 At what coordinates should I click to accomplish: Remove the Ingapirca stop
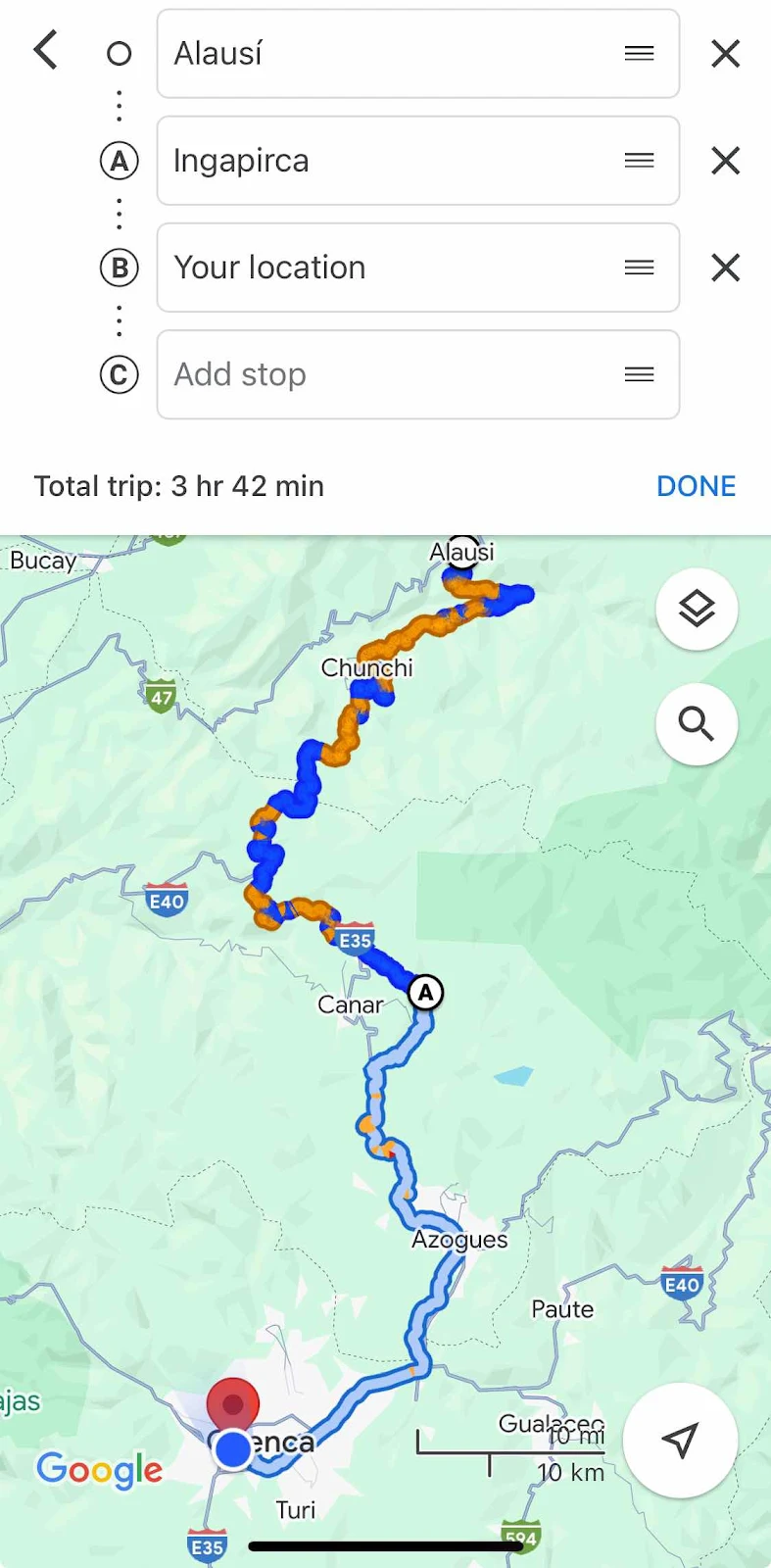click(x=725, y=161)
